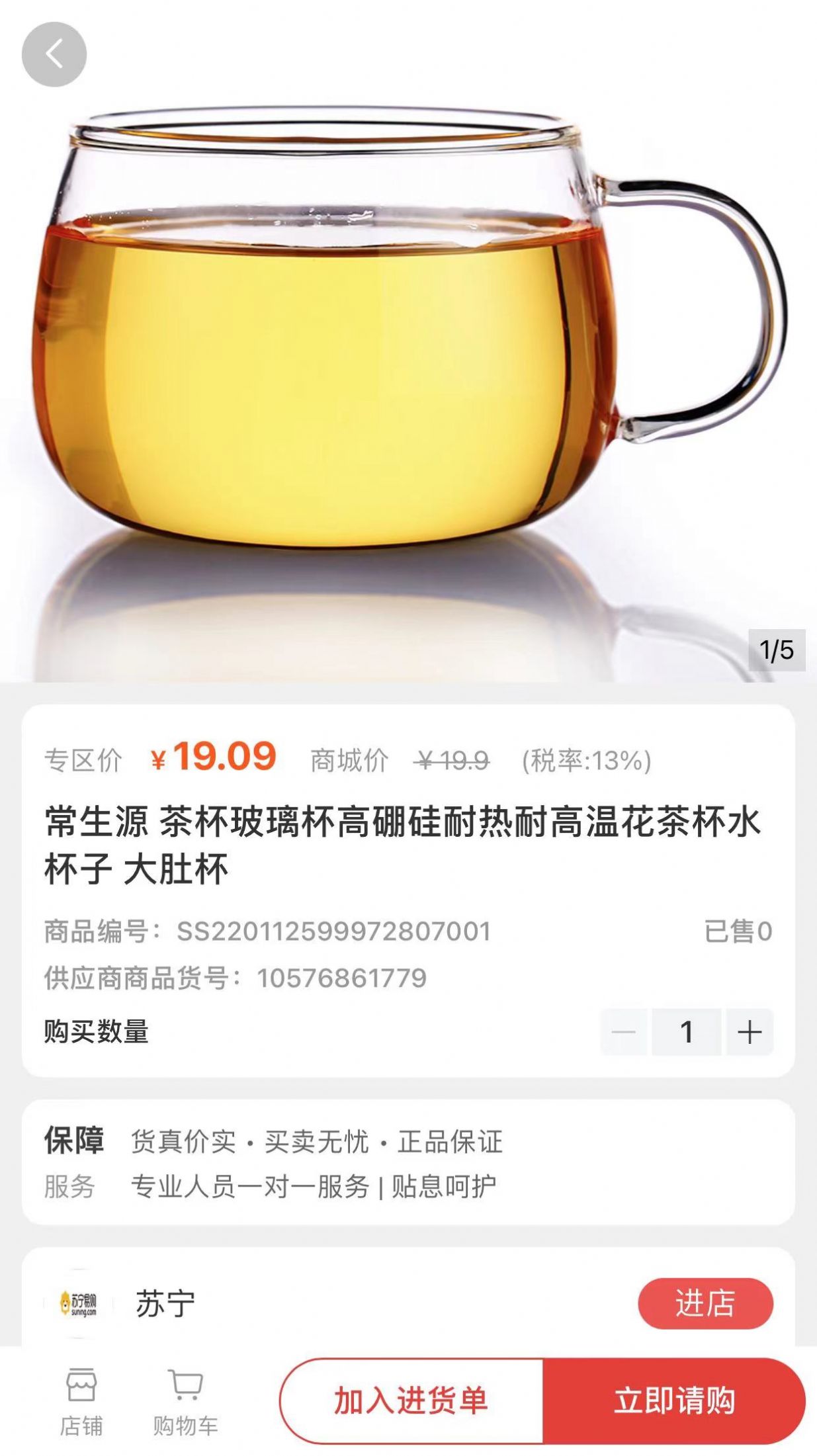
Task: Open the 购物车 shopping cart
Action: 185,1402
